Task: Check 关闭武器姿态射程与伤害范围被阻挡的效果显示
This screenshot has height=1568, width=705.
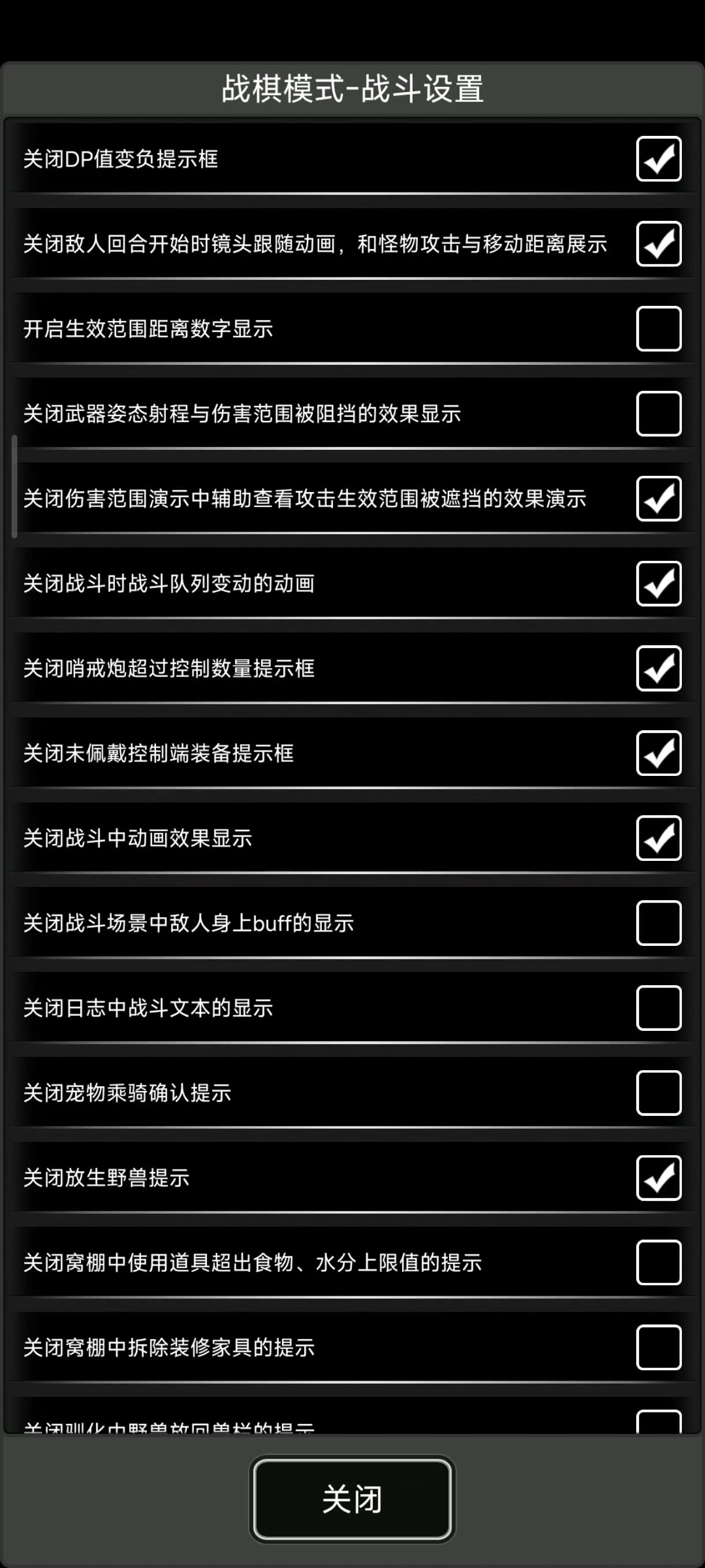Action: pyautogui.click(x=659, y=413)
